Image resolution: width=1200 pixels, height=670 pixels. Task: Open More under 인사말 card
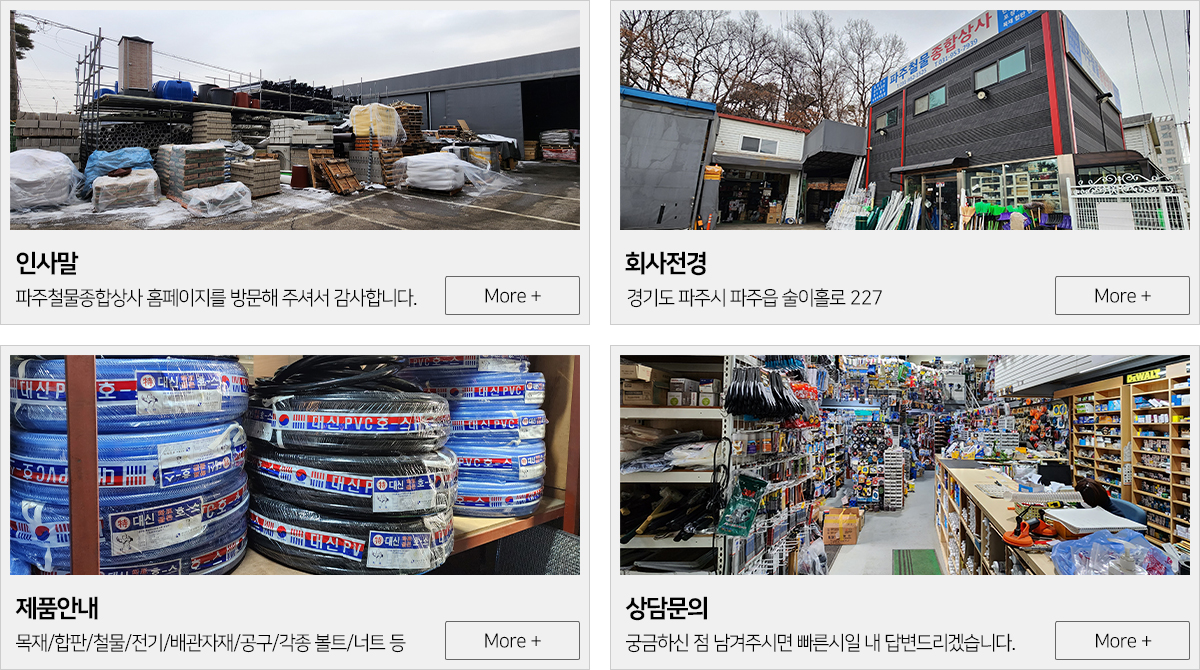point(512,296)
